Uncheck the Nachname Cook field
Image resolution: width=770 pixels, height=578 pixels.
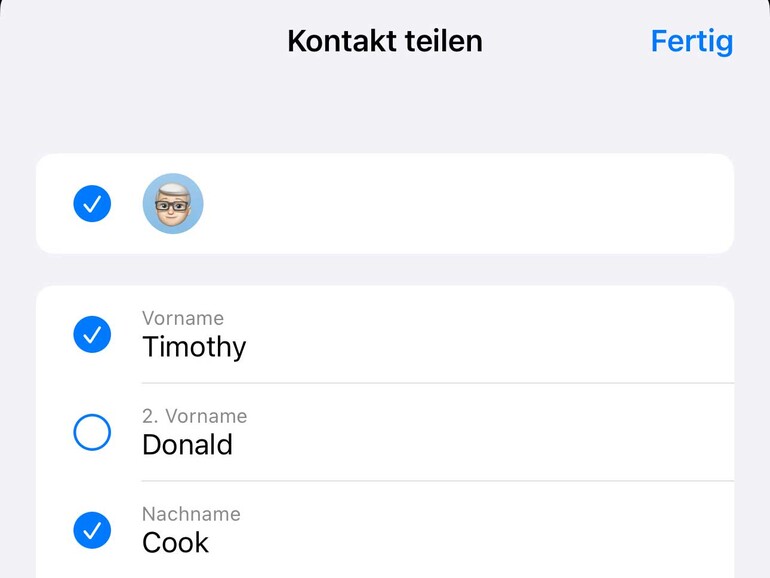(x=92, y=531)
